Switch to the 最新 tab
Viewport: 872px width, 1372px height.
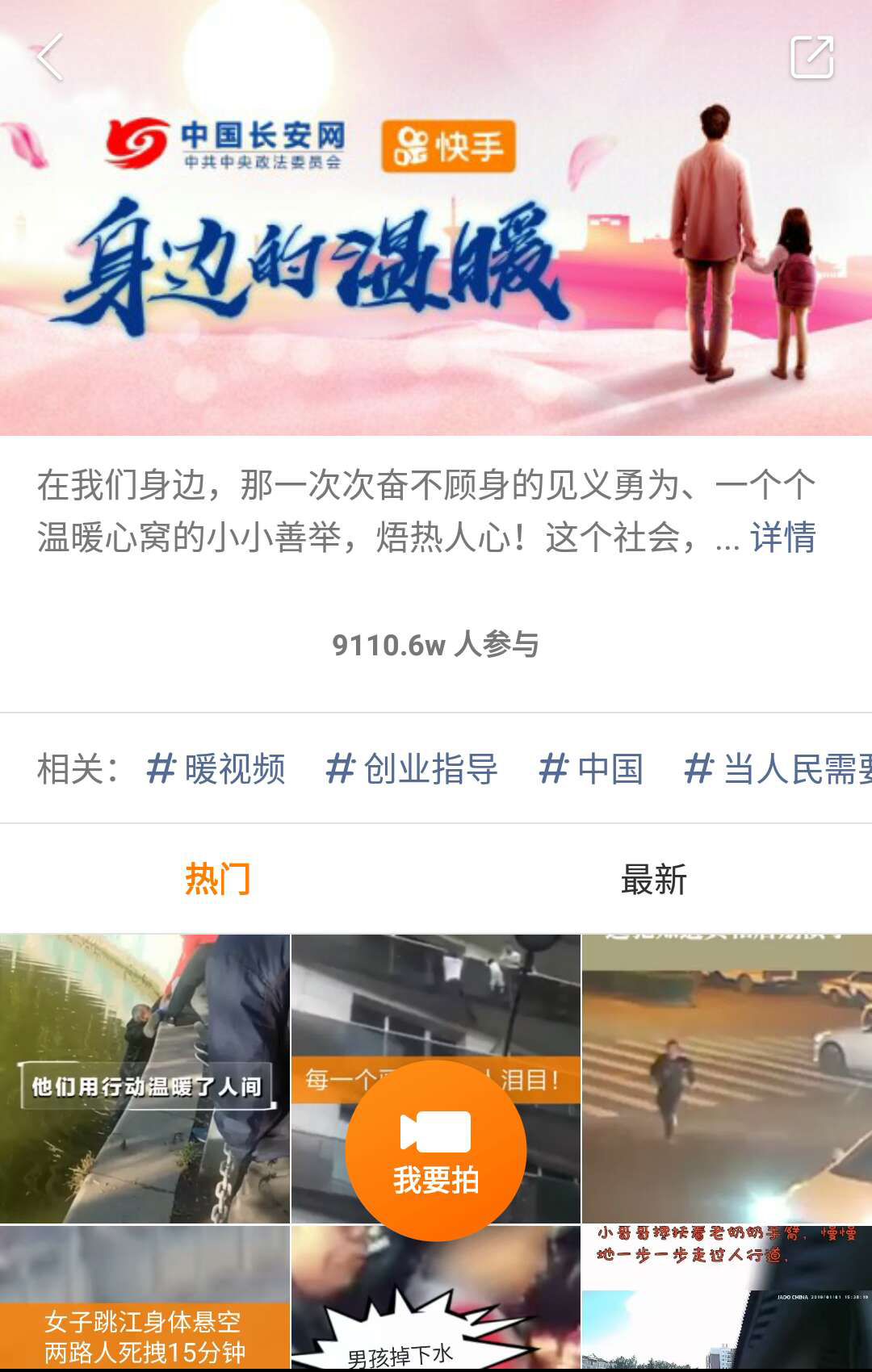(653, 879)
